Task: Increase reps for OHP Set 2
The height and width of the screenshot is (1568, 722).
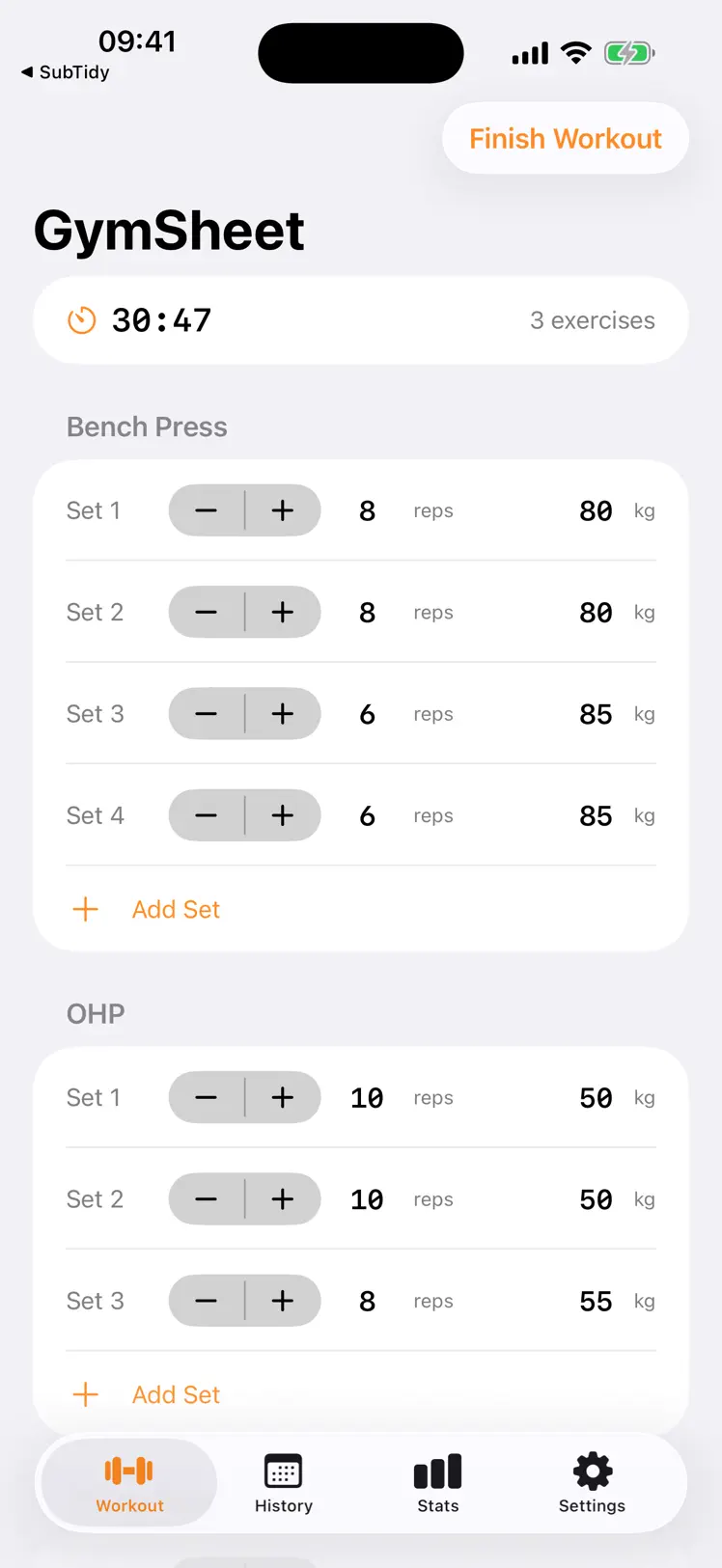Action: [282, 1199]
